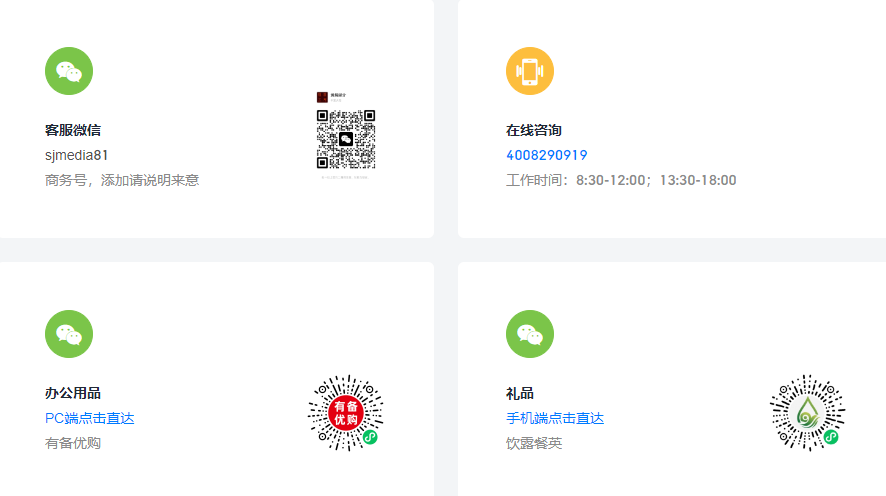Open the 手机端点击直达 link
Image resolution: width=886 pixels, height=496 pixels.
point(554,418)
